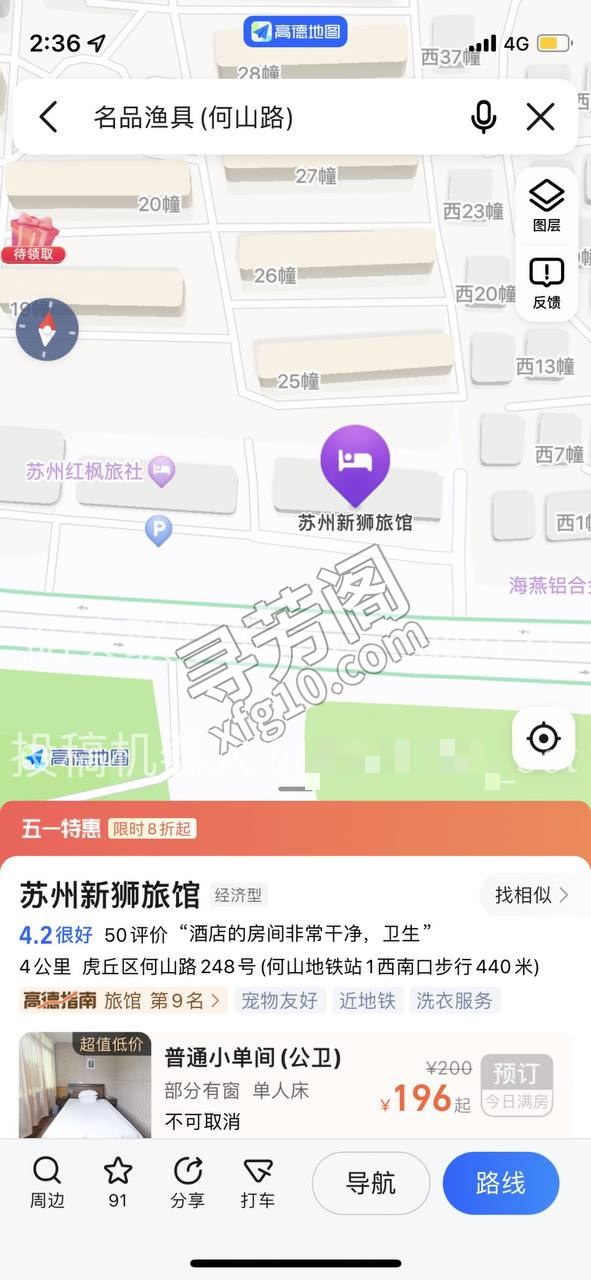Claim the 待领取 gift box
Viewport: 591px width, 1280px height.
tap(34, 240)
